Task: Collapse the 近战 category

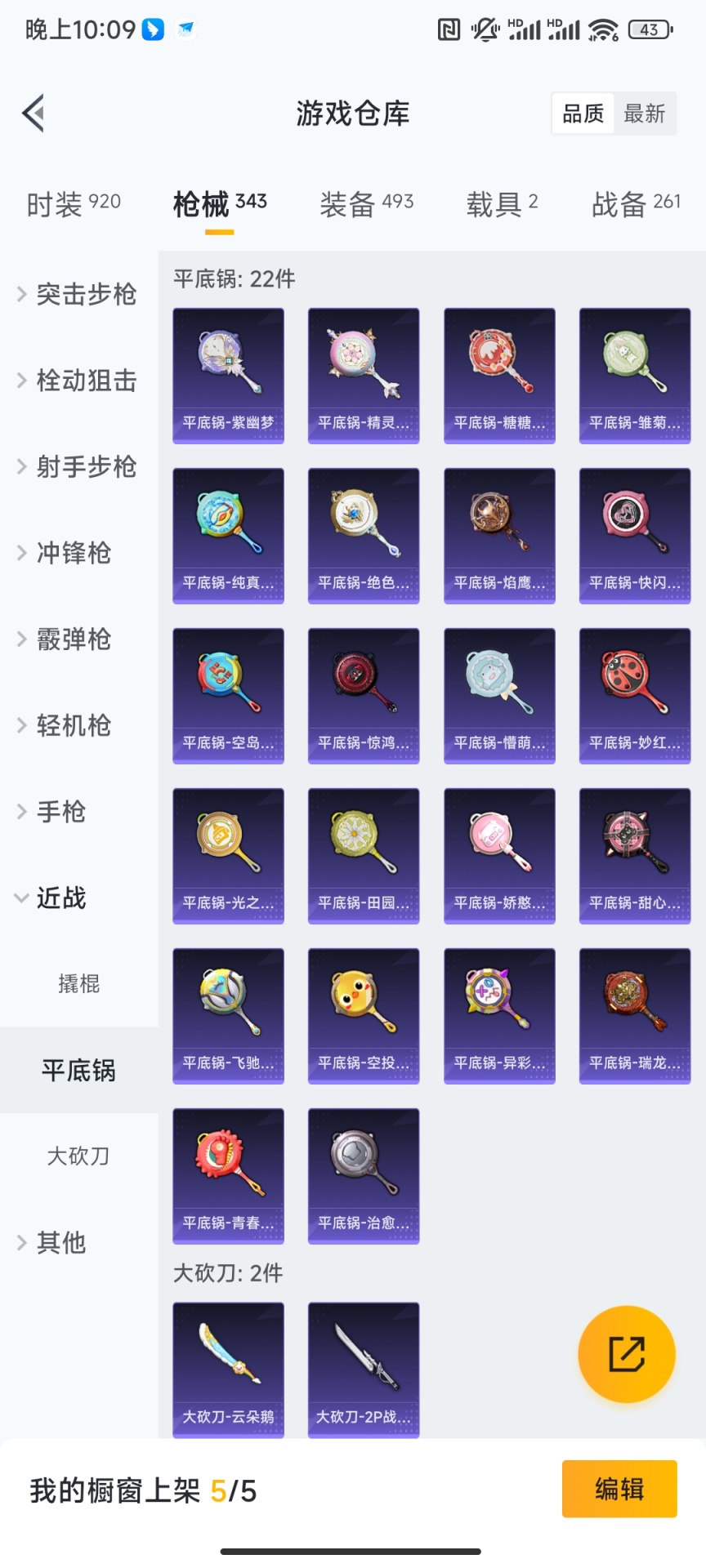Action: pos(61,898)
